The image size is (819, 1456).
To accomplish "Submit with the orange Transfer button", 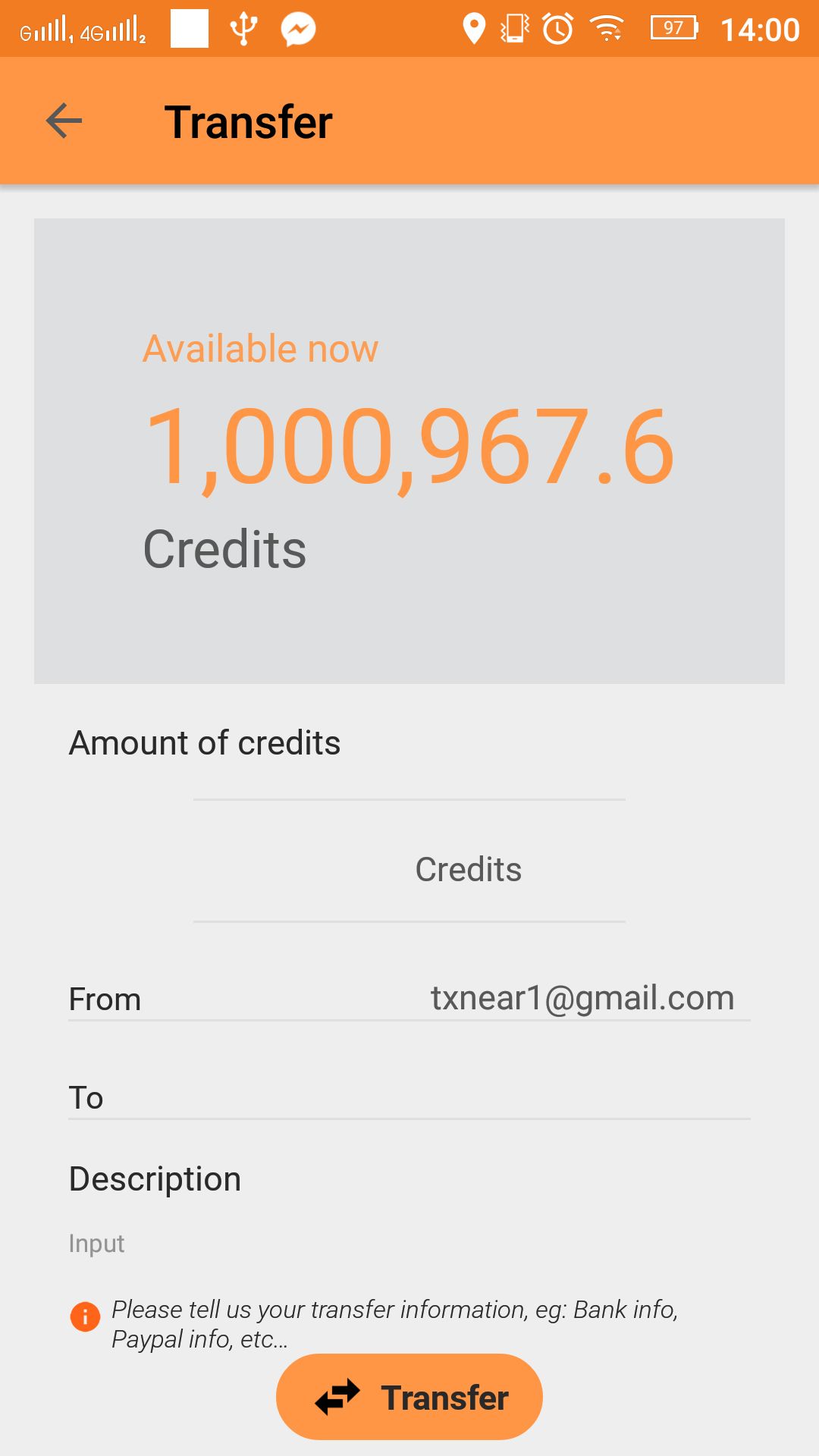I will point(409,1397).
